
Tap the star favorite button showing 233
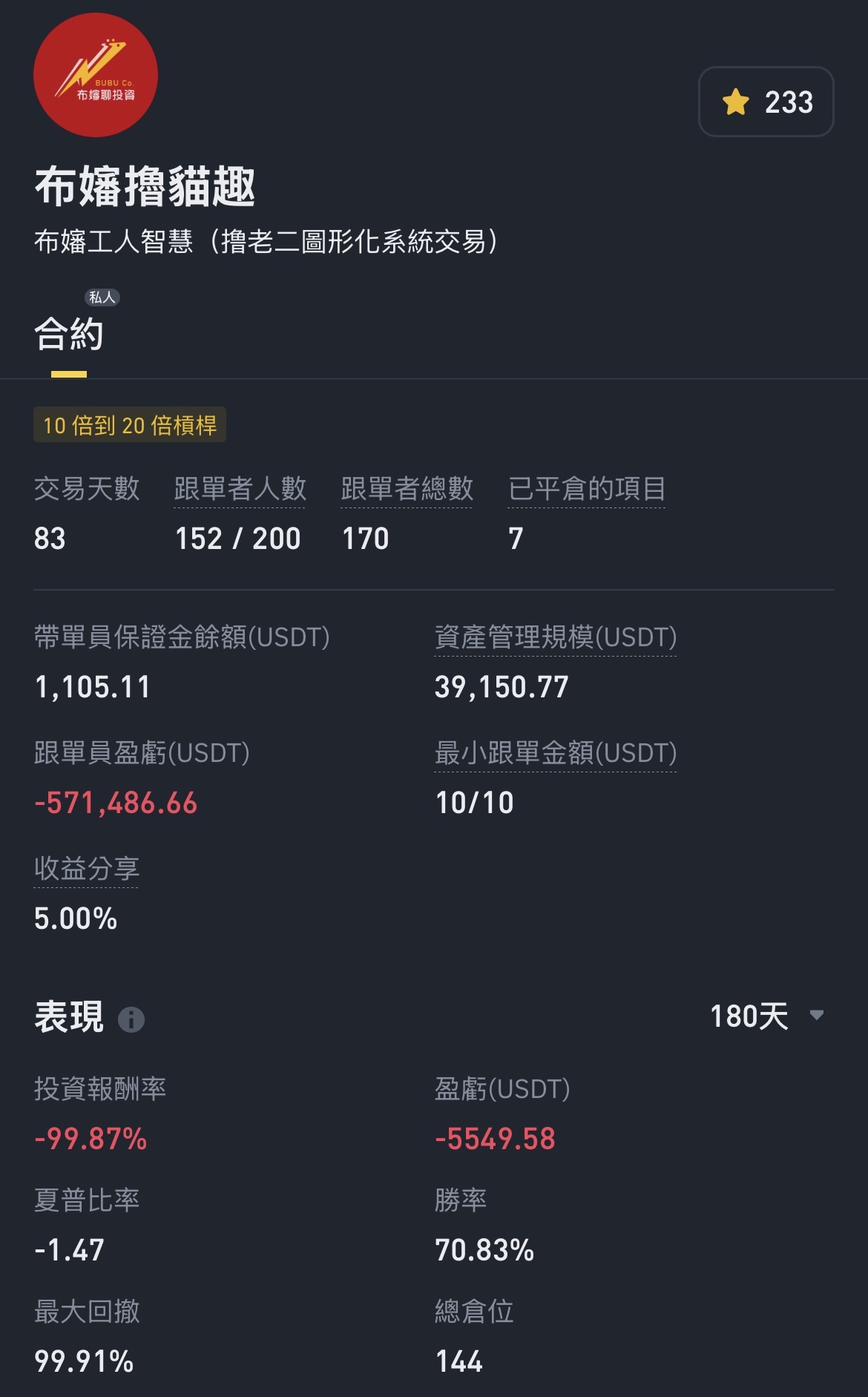[766, 102]
